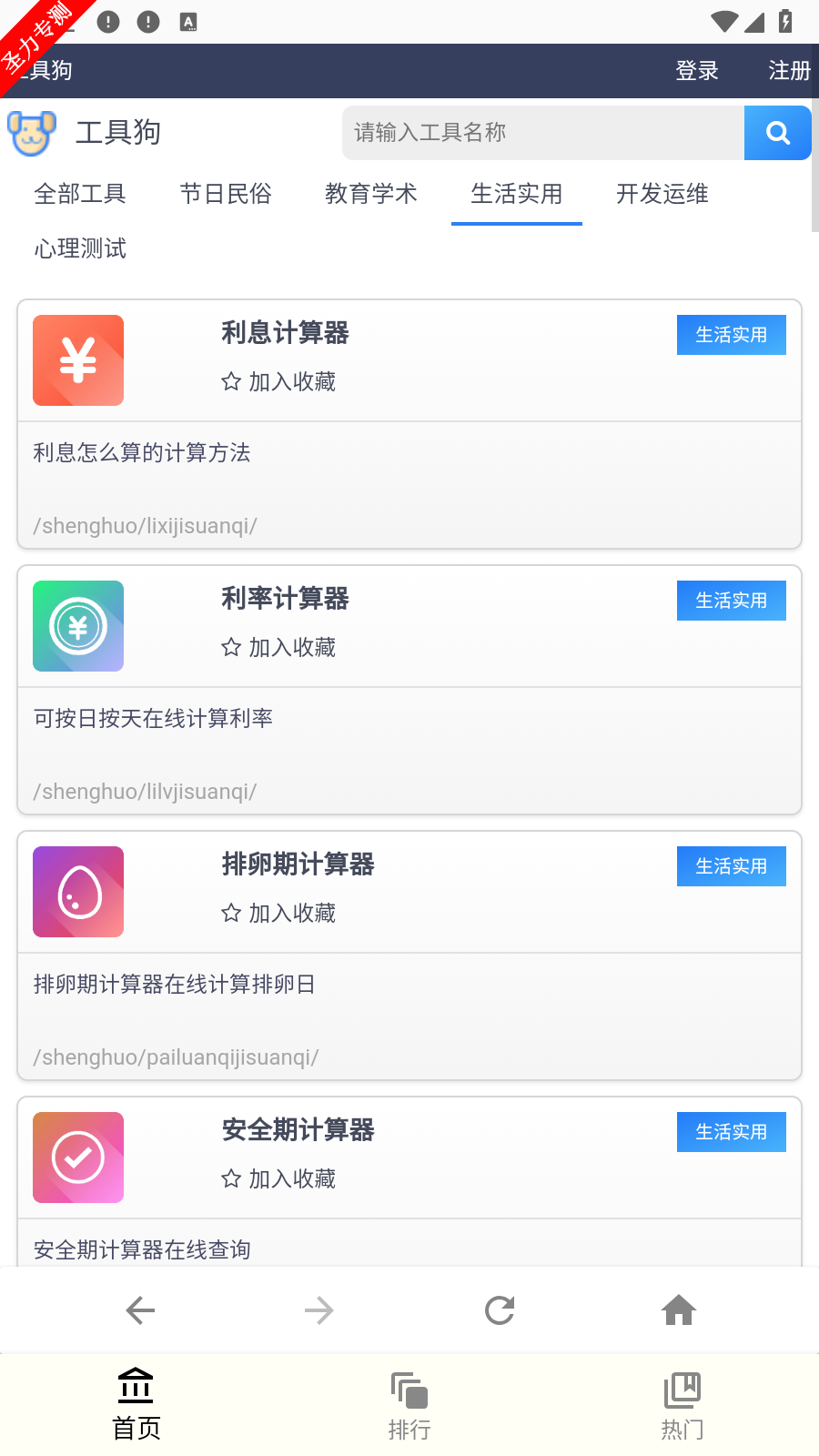This screenshot has width=819, height=1456.
Task: Switch to the 教育学术 tab
Action: click(x=371, y=194)
